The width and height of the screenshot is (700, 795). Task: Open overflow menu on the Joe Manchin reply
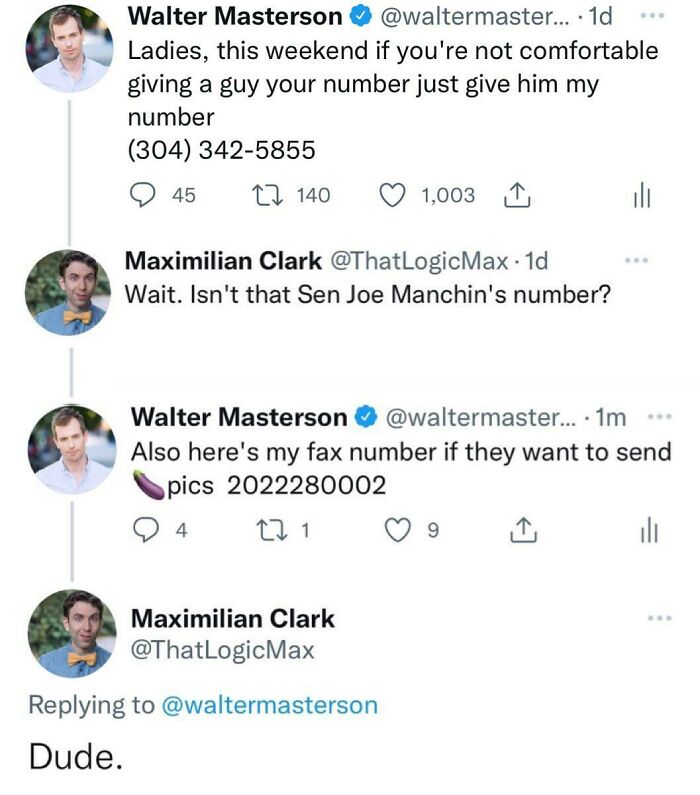pos(637,260)
